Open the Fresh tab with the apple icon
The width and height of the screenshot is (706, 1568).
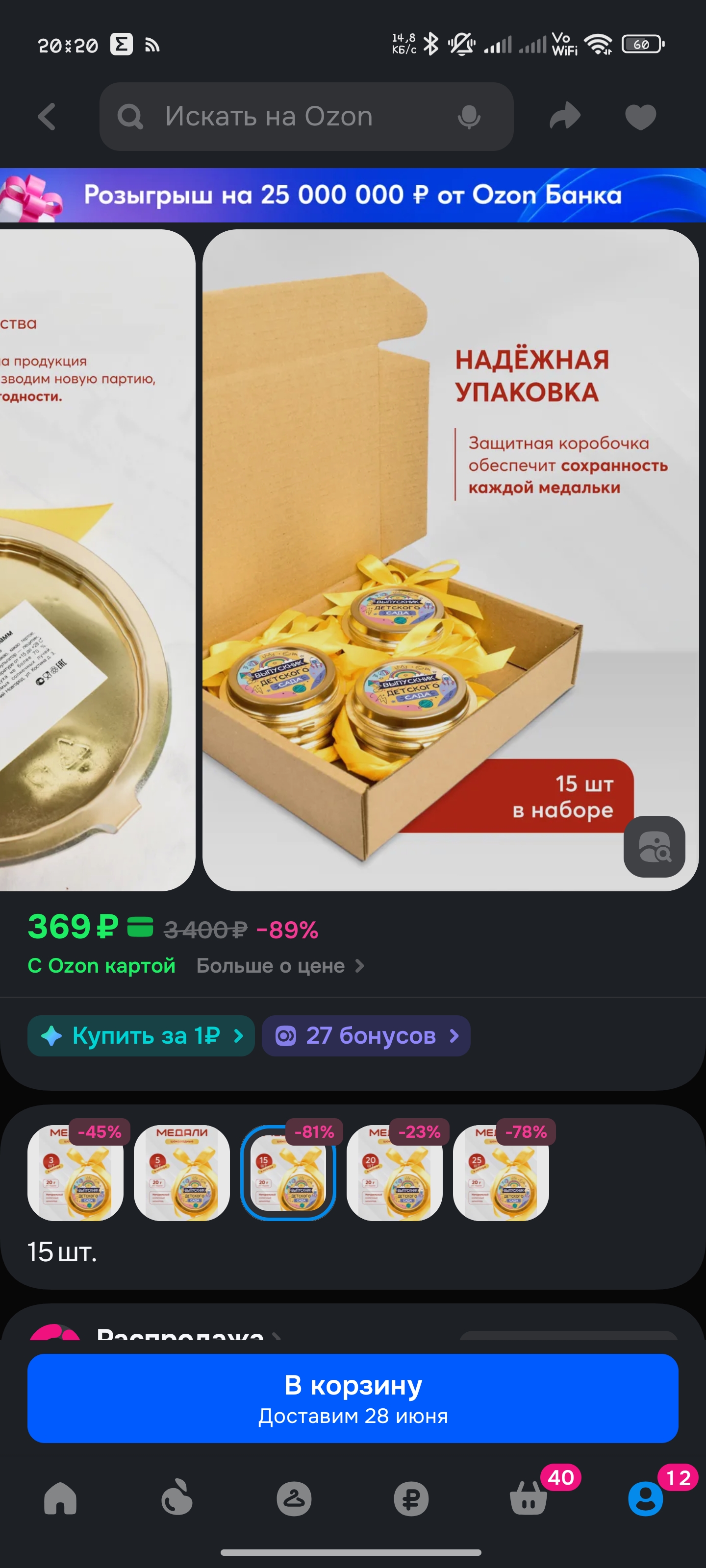(177, 1498)
